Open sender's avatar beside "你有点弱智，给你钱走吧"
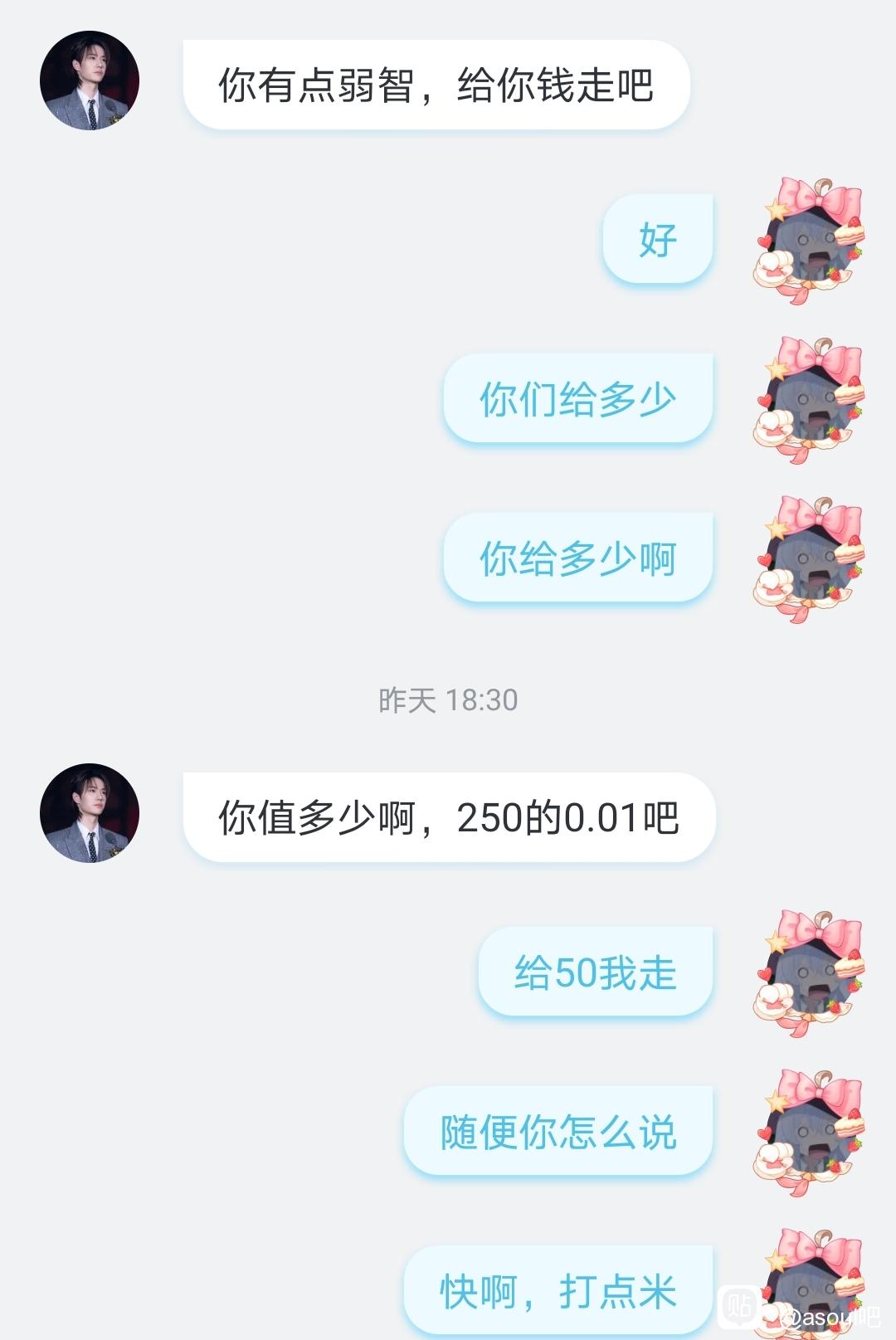The width and height of the screenshot is (896, 1340). [90, 81]
